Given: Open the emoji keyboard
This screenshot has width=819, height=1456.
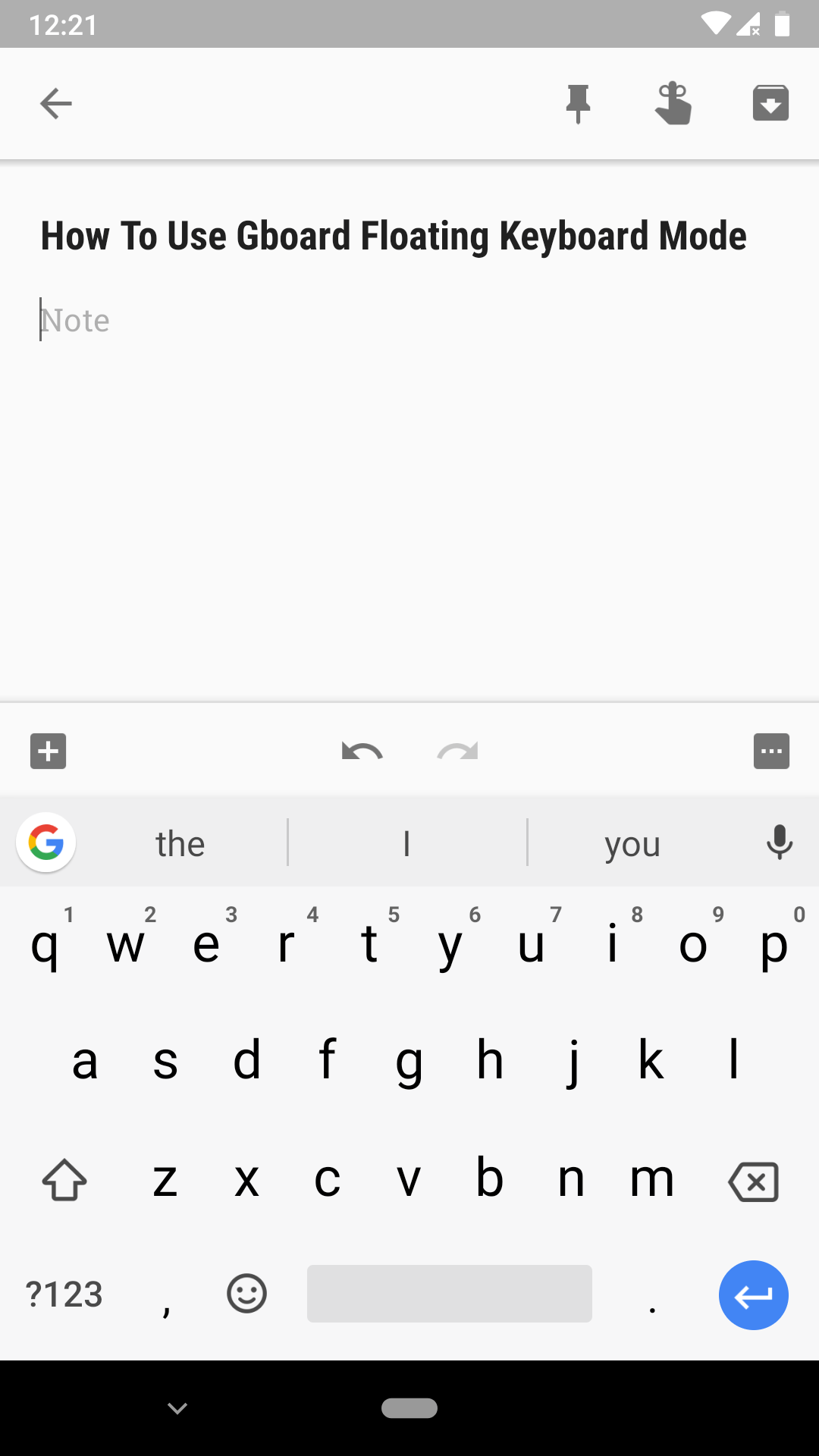Looking at the screenshot, I should pyautogui.click(x=246, y=1294).
